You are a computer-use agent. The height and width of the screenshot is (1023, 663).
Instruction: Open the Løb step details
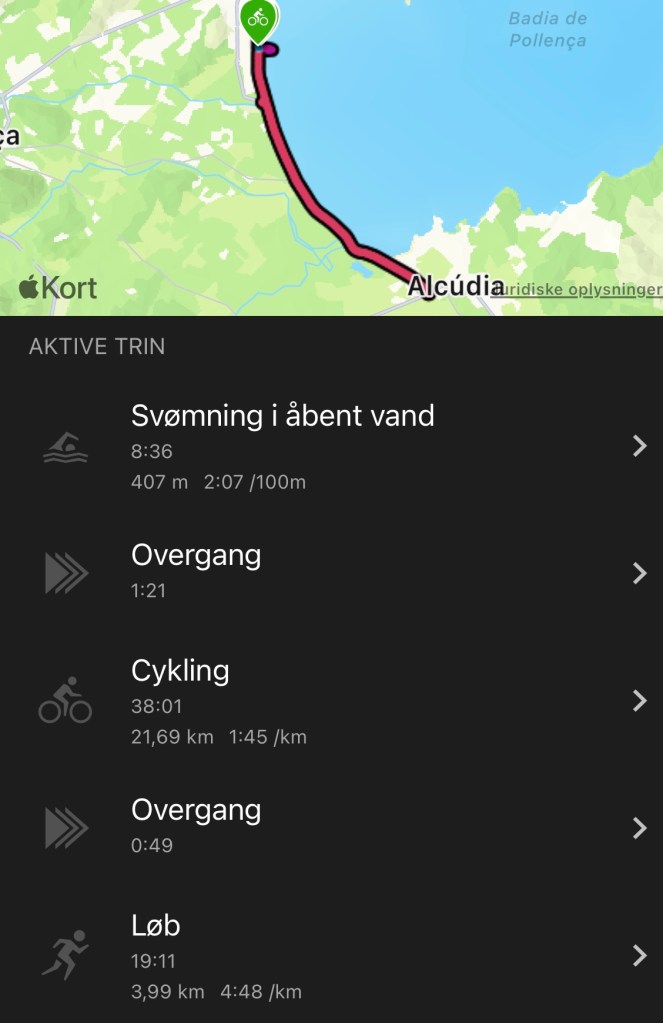331,956
